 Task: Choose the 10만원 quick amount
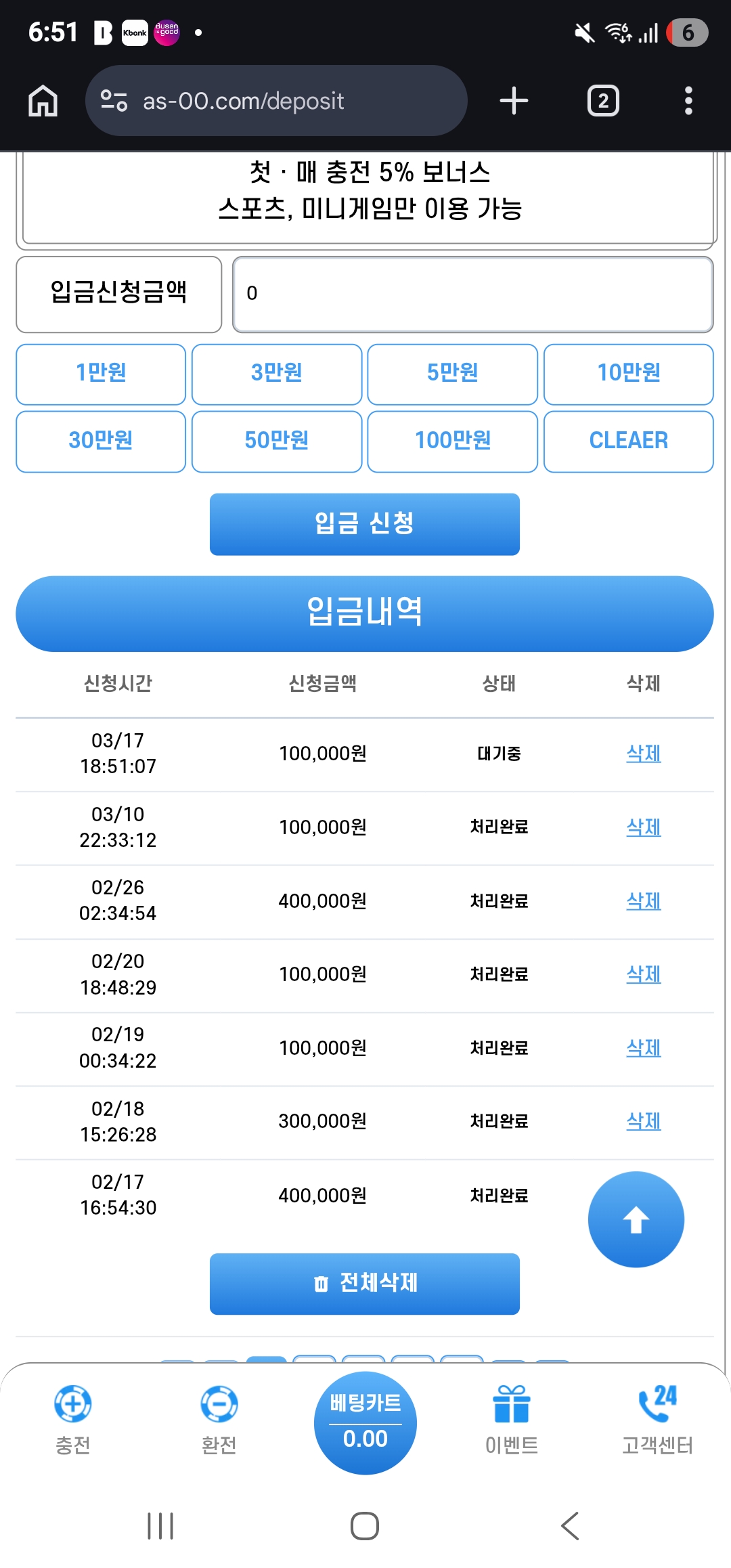coord(628,374)
